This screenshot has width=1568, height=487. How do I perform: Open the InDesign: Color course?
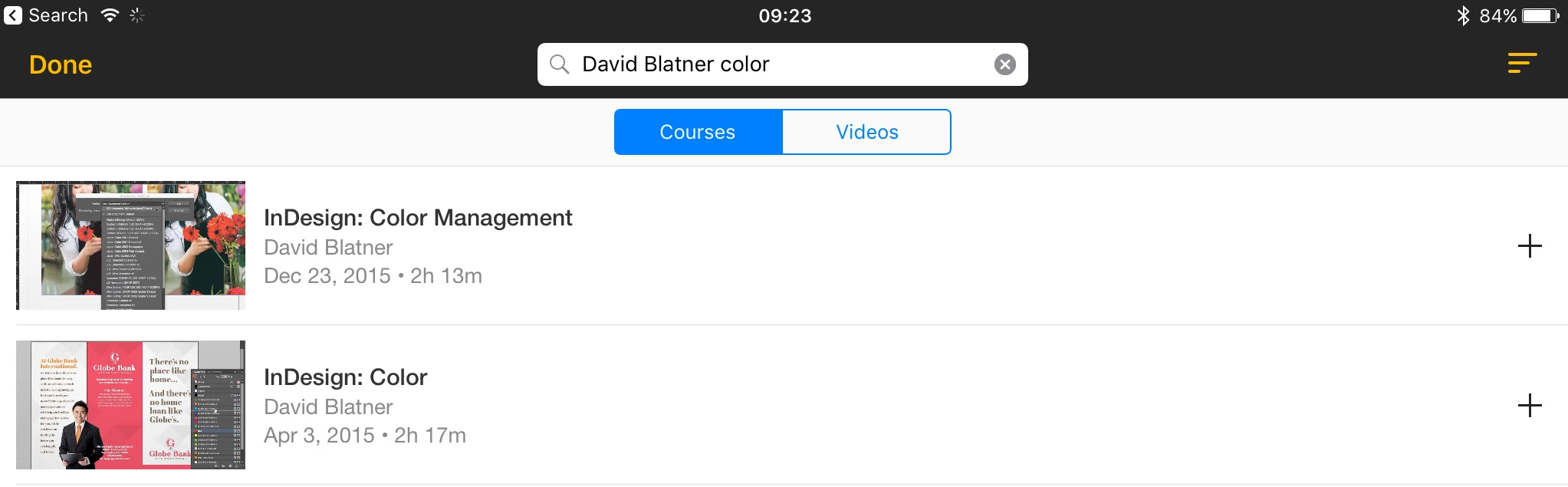point(345,377)
